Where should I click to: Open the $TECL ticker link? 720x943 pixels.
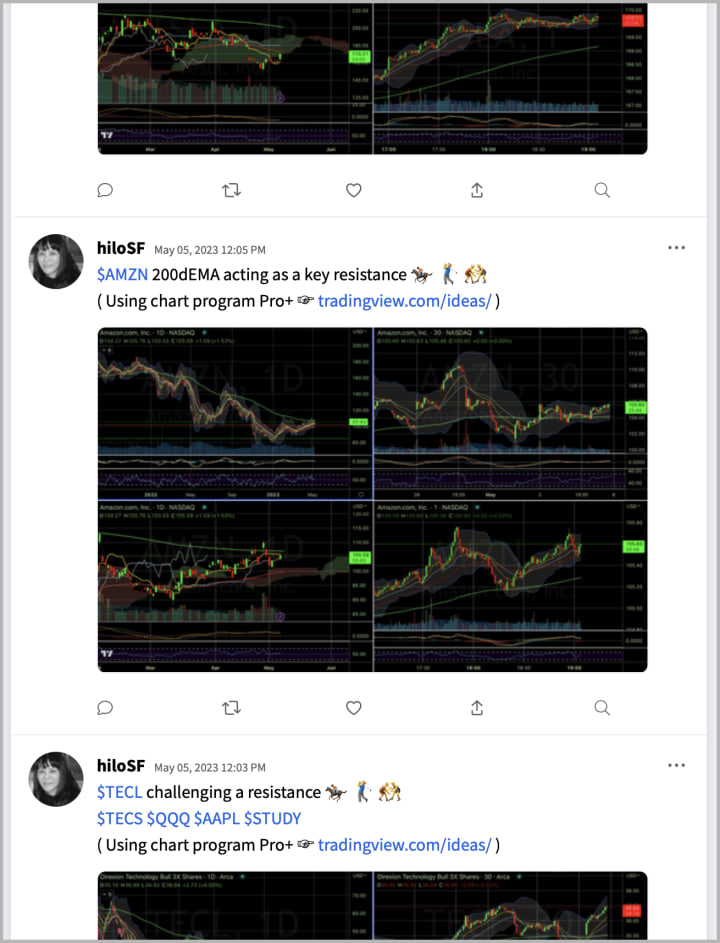click(x=119, y=792)
